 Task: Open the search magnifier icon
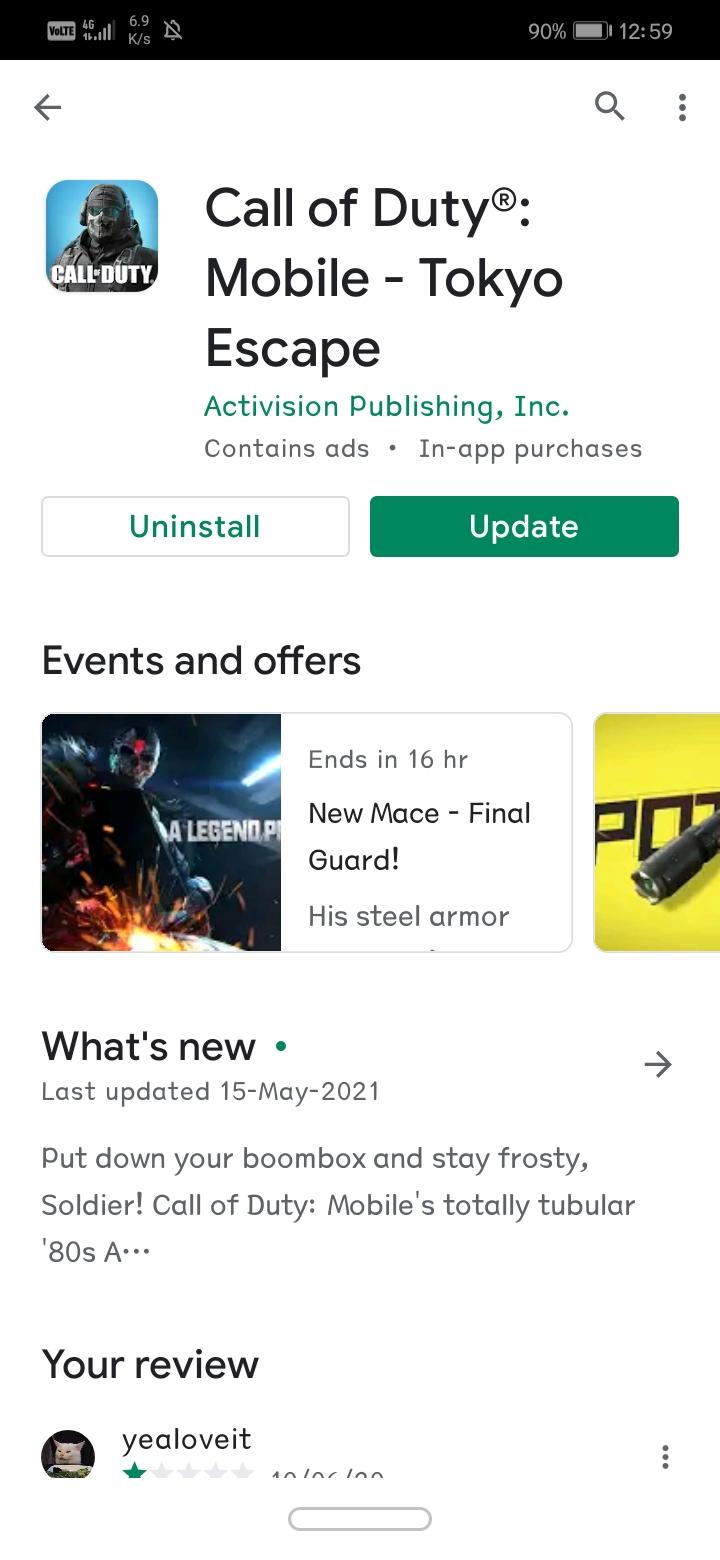tap(610, 105)
